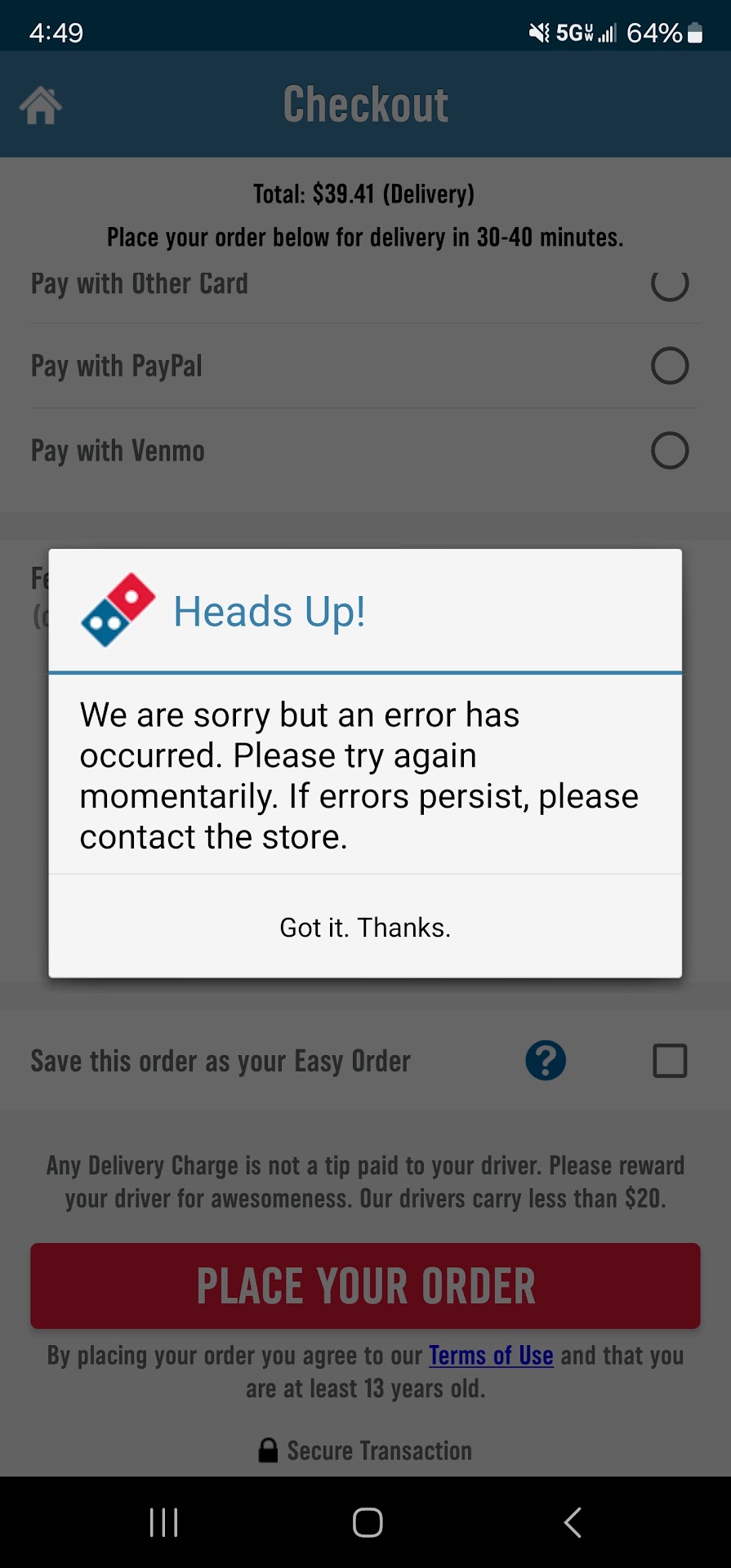Dismiss the error with Got it. Thanks.

(x=365, y=928)
